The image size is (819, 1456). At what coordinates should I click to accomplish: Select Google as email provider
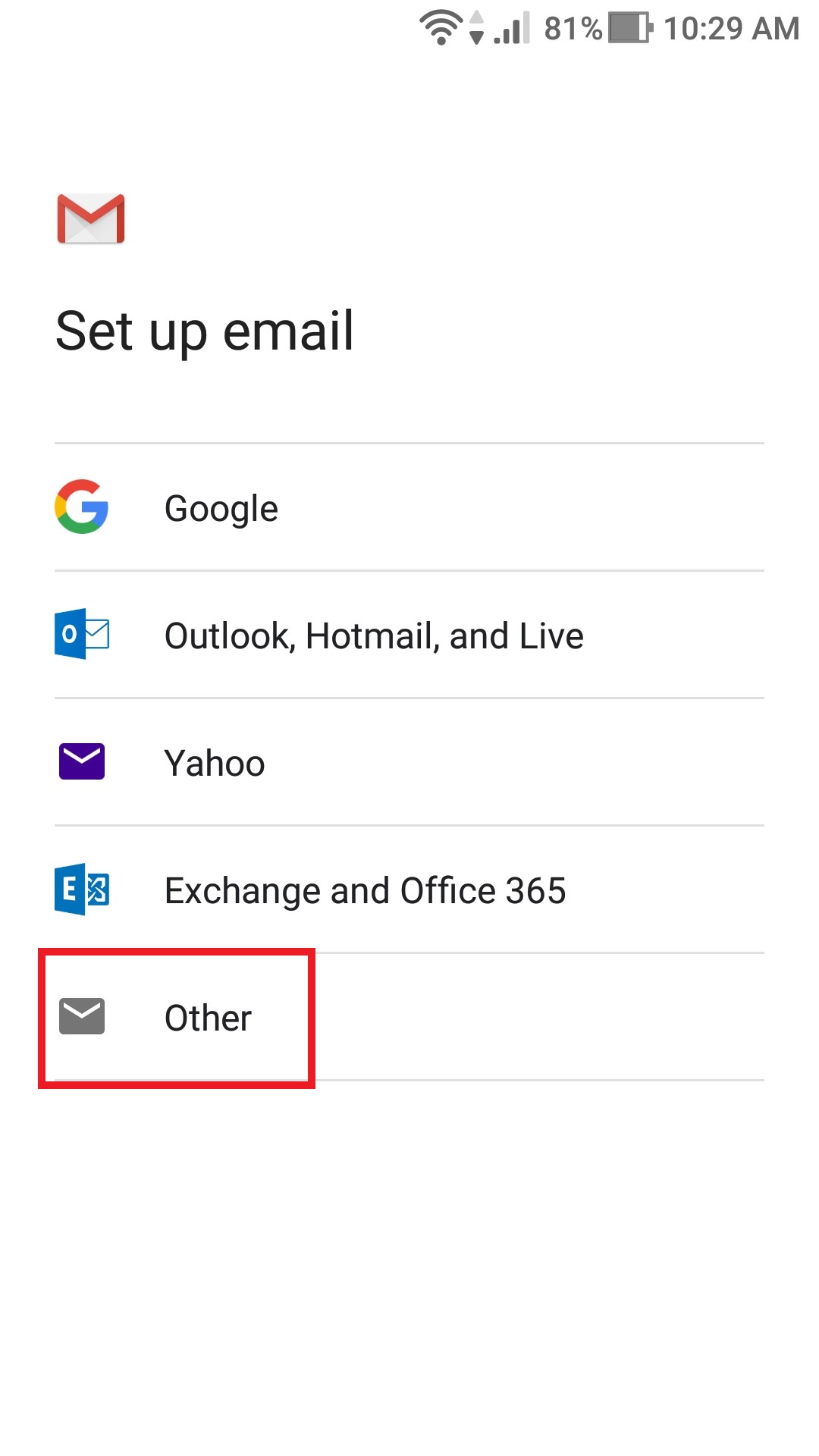point(409,507)
